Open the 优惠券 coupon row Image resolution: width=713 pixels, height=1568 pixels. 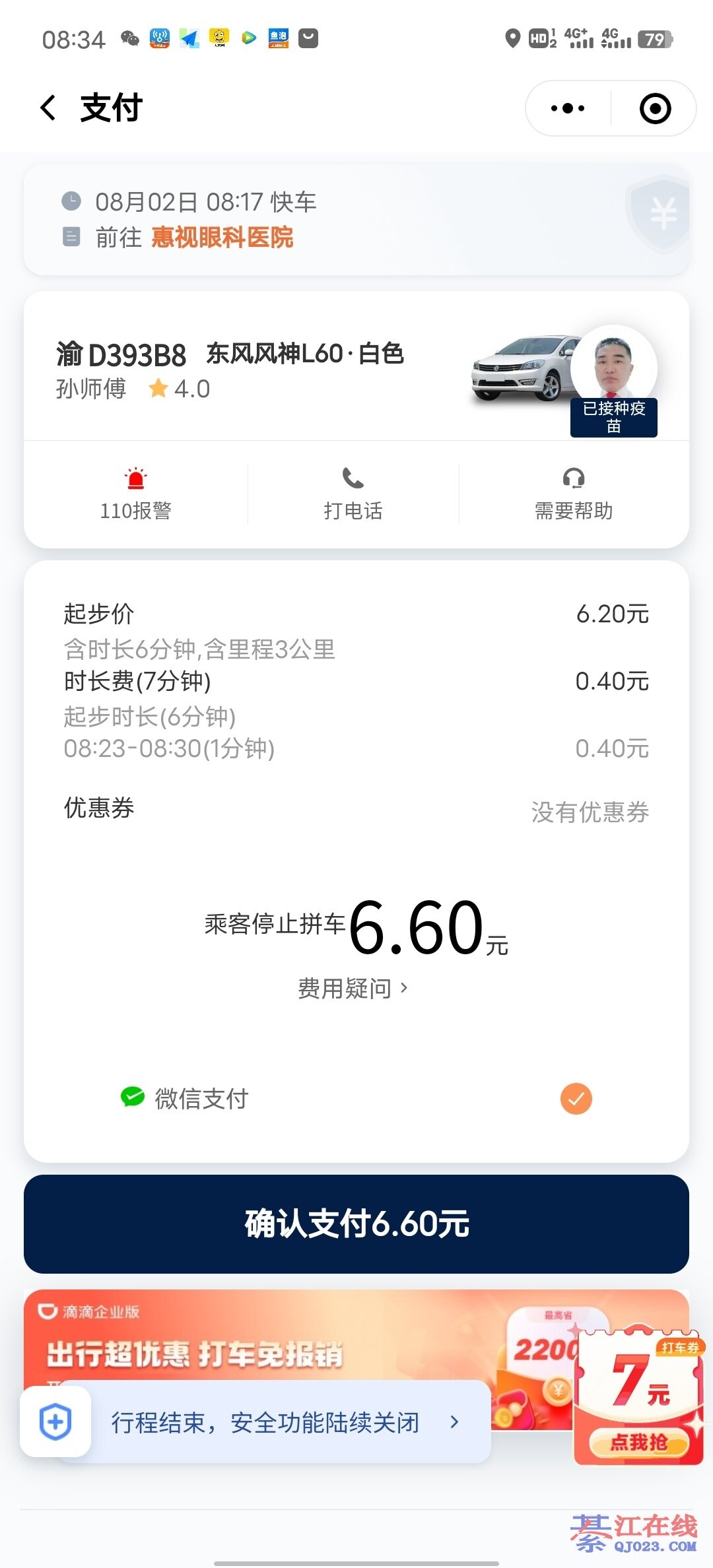pos(356,810)
